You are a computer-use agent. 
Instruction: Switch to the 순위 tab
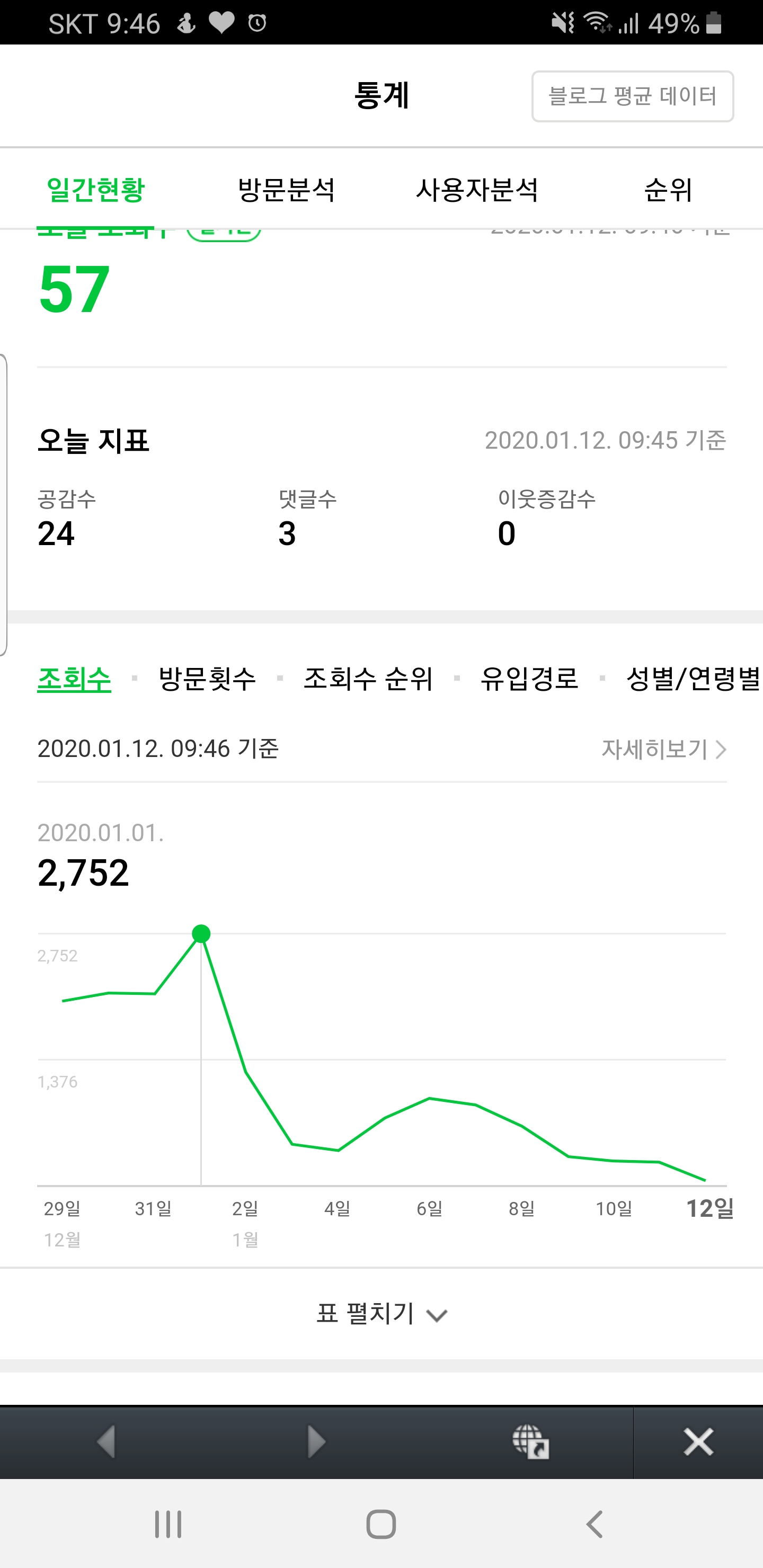tap(668, 190)
